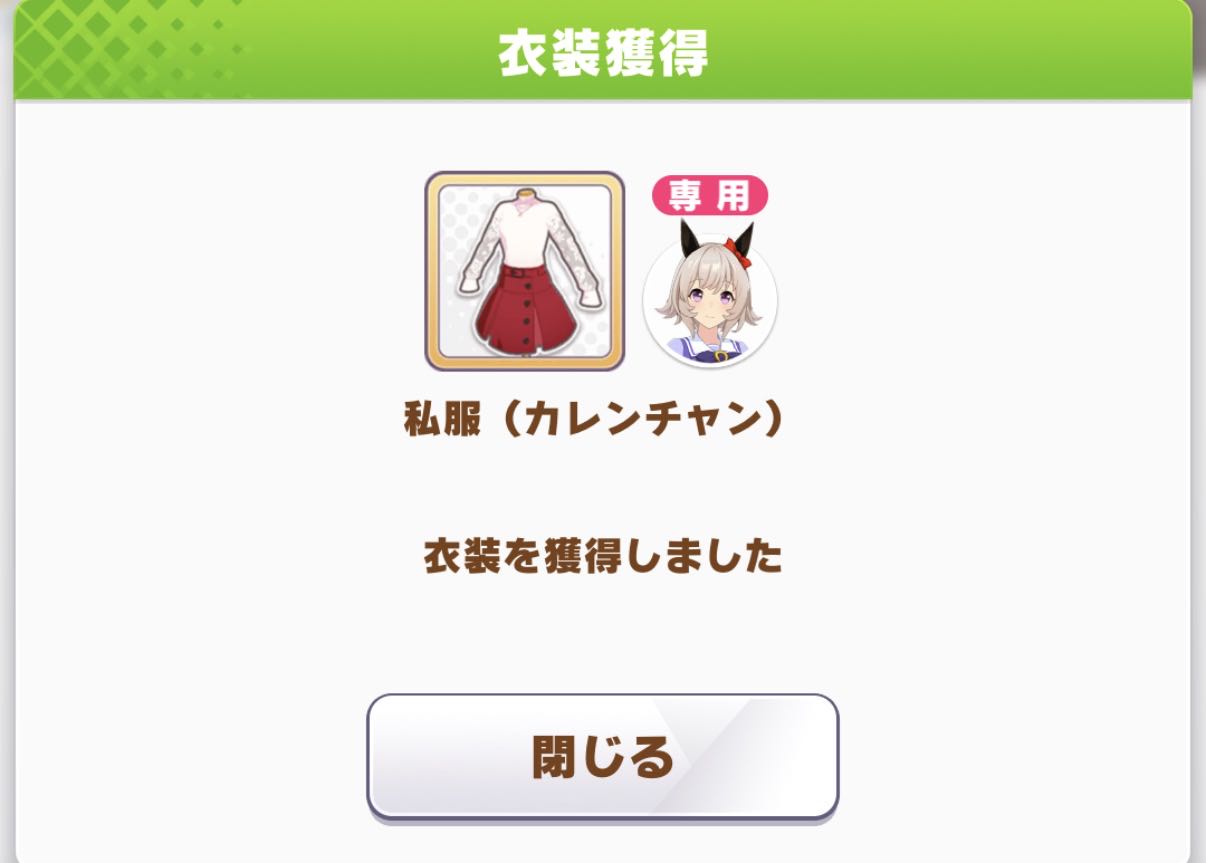The image size is (1206, 863).
Task: Tap the 閉じる button to close dialog
Action: [x=602, y=757]
